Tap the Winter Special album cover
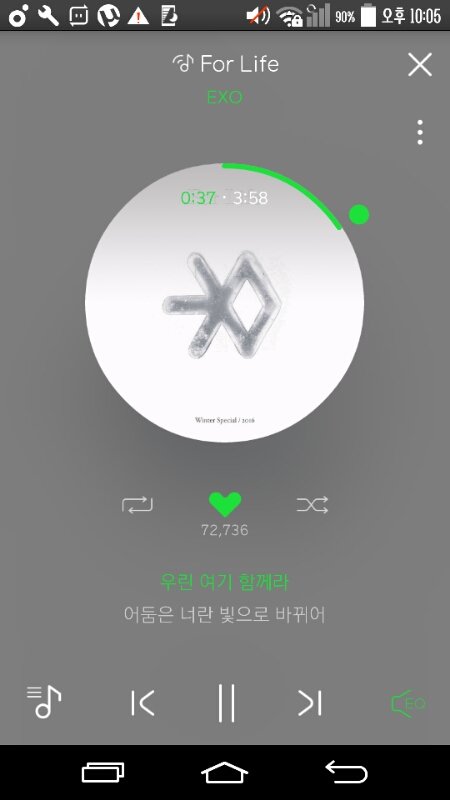The image size is (450, 800). [x=224, y=303]
